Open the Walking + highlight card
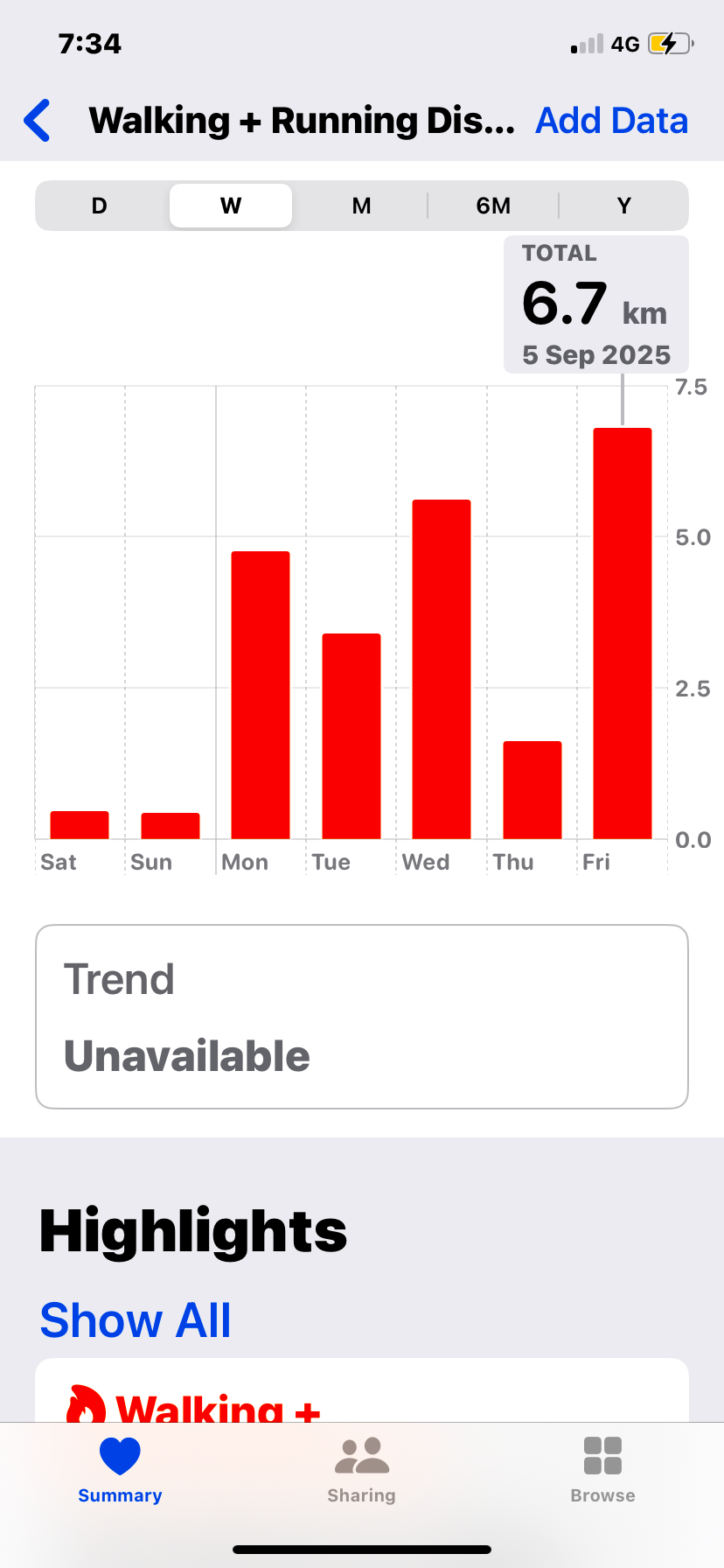This screenshot has width=724, height=1568. (362, 1391)
